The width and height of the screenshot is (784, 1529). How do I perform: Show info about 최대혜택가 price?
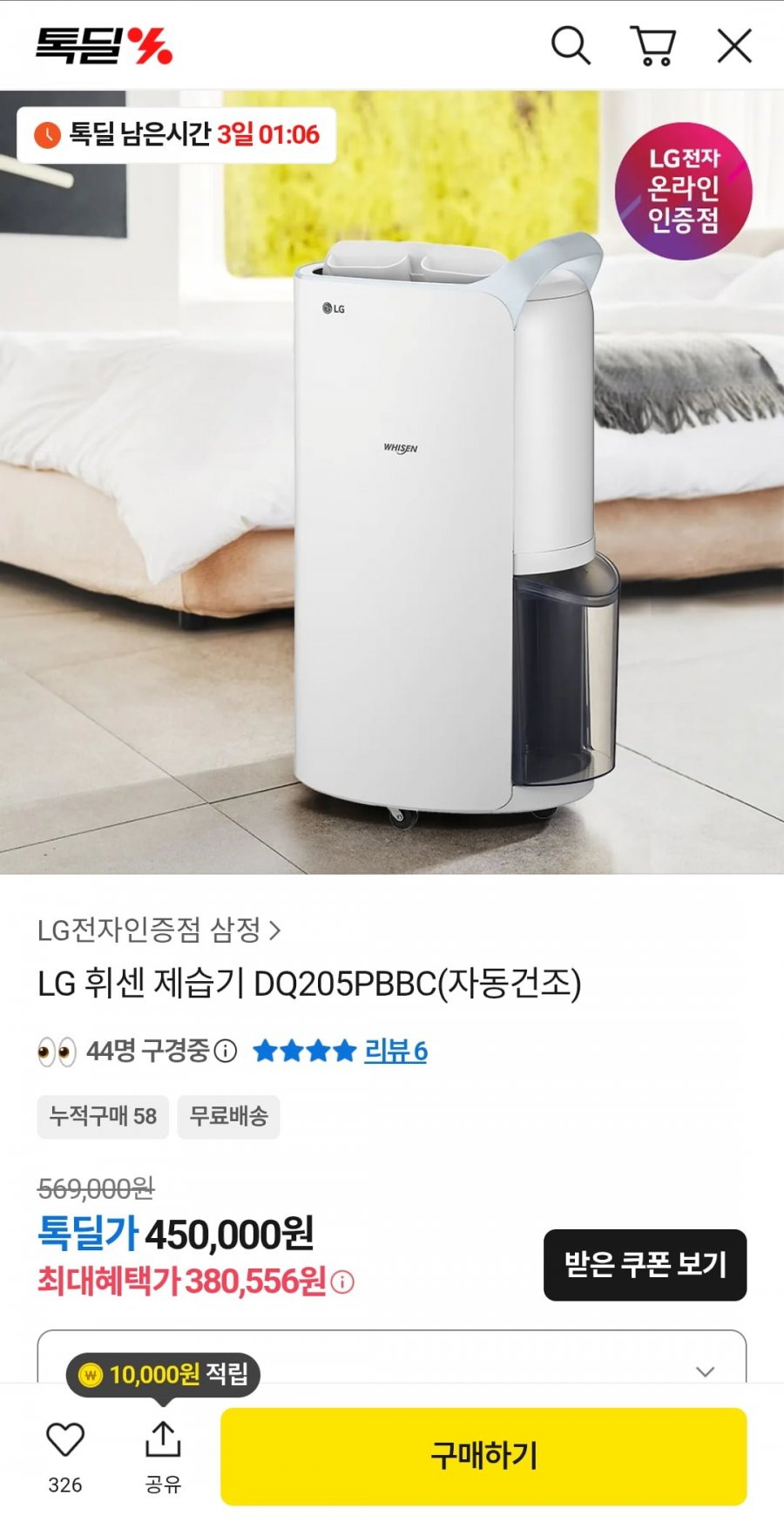[x=342, y=1282]
